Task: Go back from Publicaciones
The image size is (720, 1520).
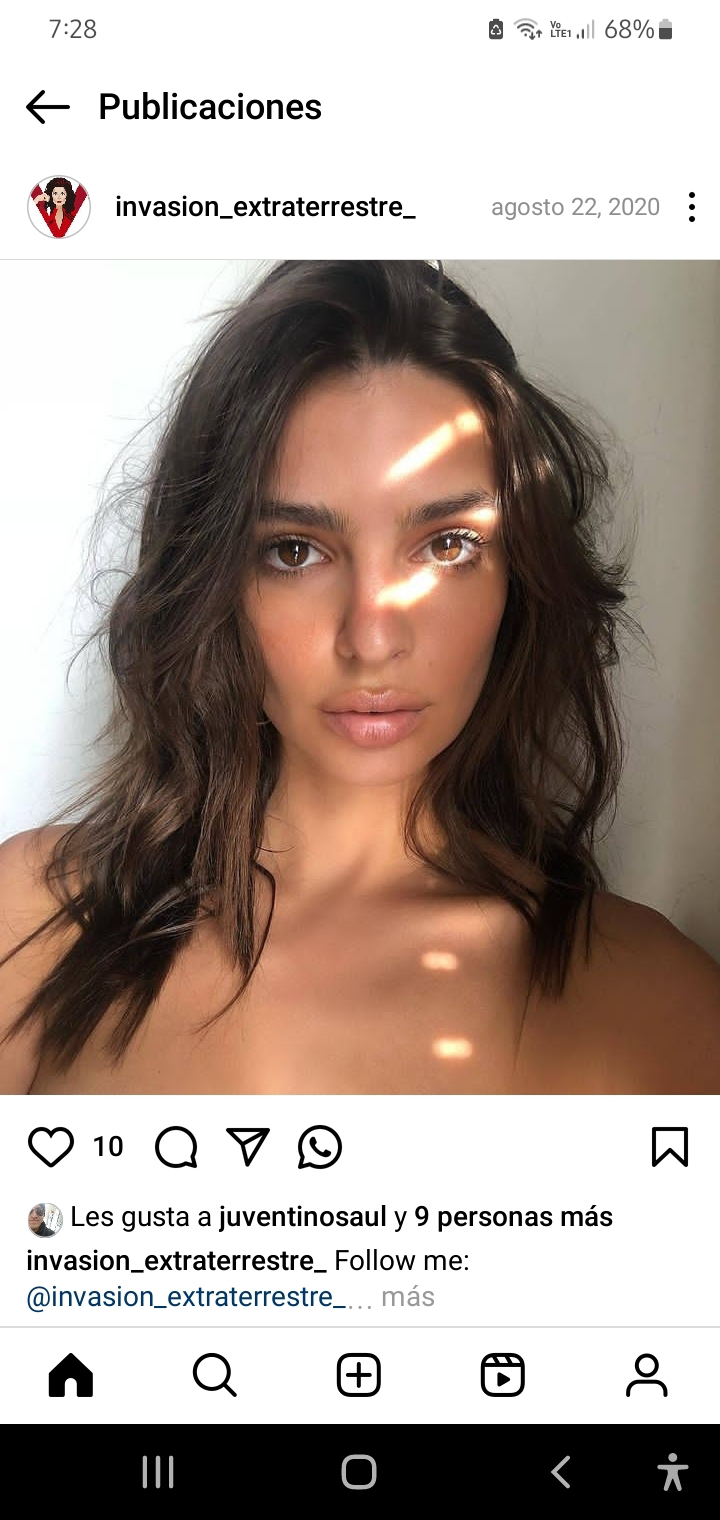Action: pos(48,107)
